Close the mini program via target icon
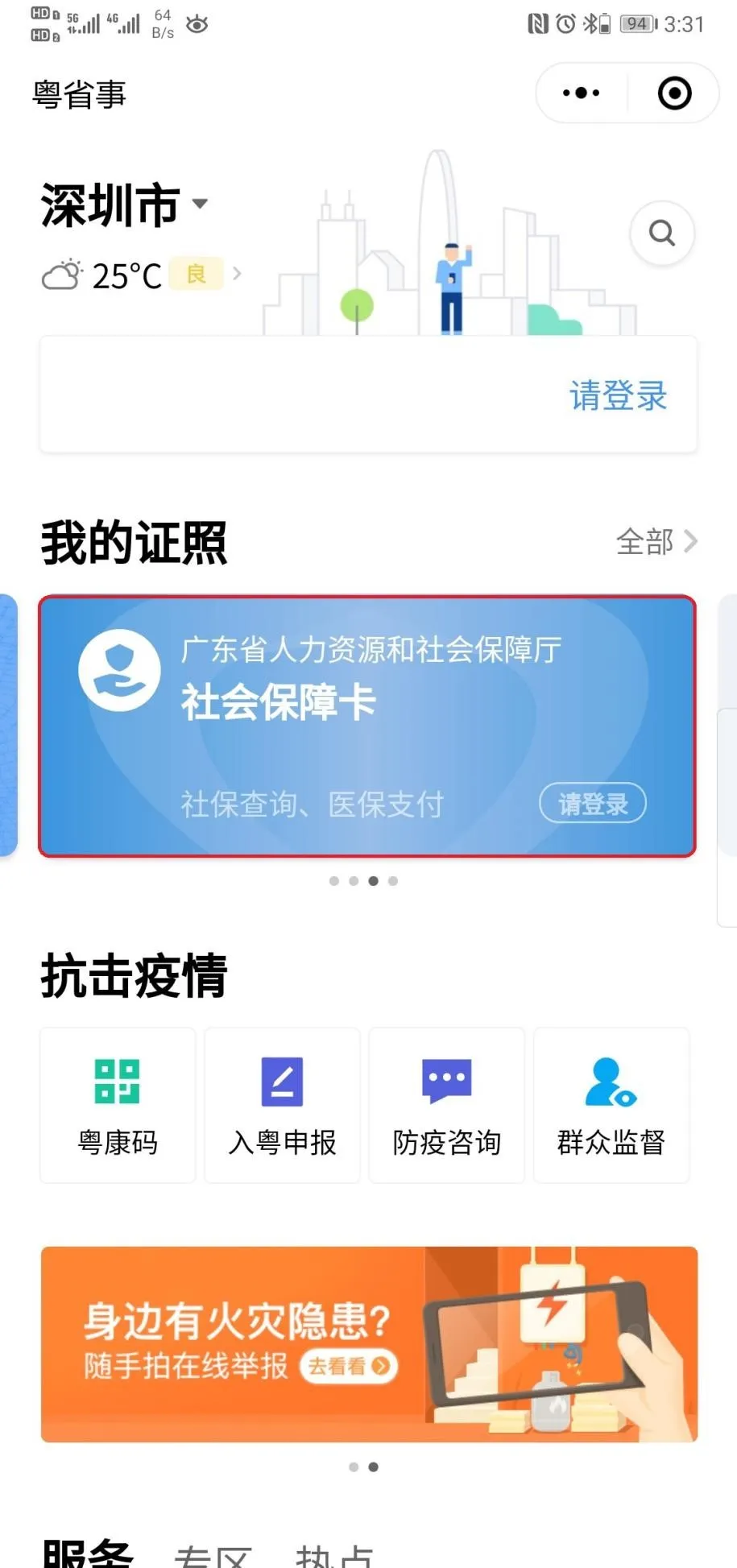This screenshot has width=737, height=1568. pyautogui.click(x=674, y=93)
